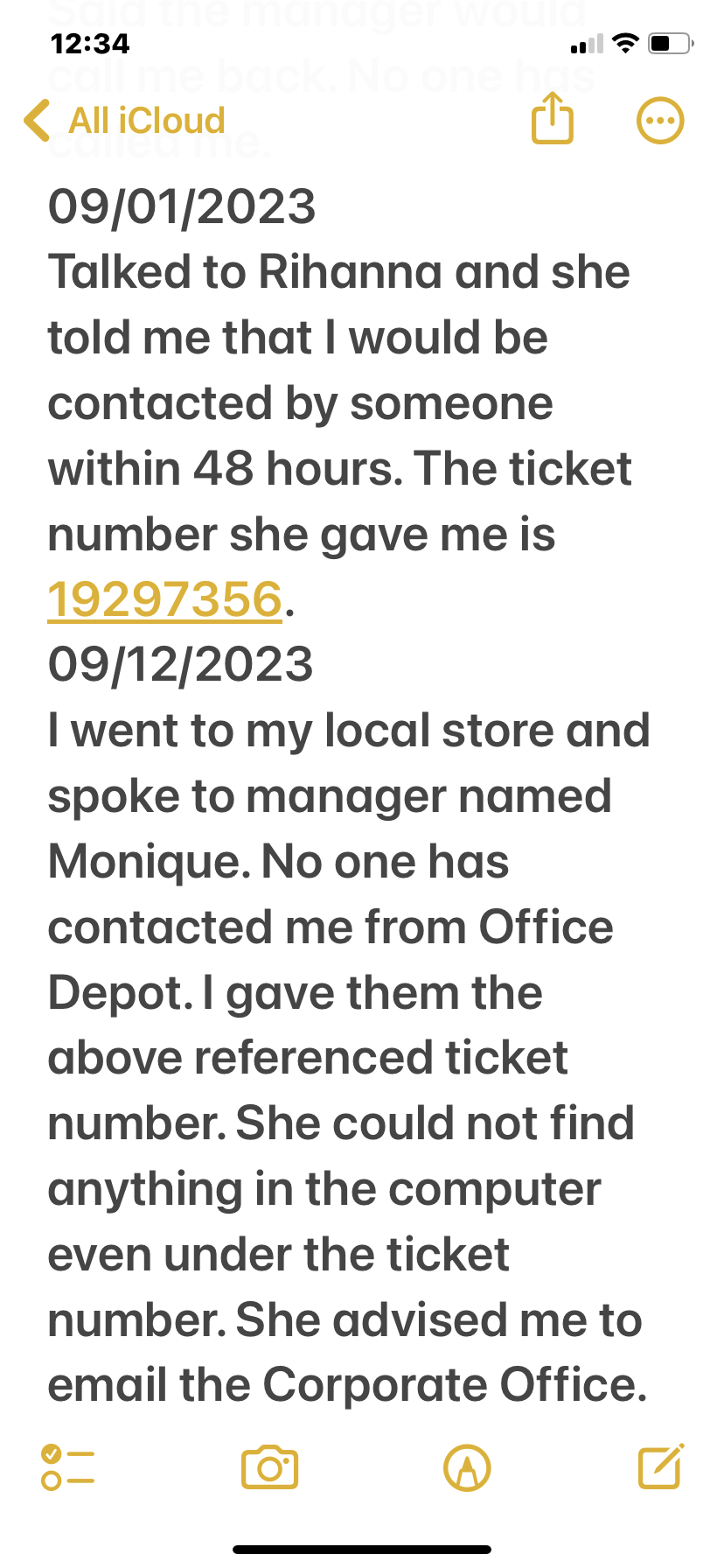This screenshot has width=724, height=1568.
Task: Tap the clock showing 12:34
Action: click(90, 44)
